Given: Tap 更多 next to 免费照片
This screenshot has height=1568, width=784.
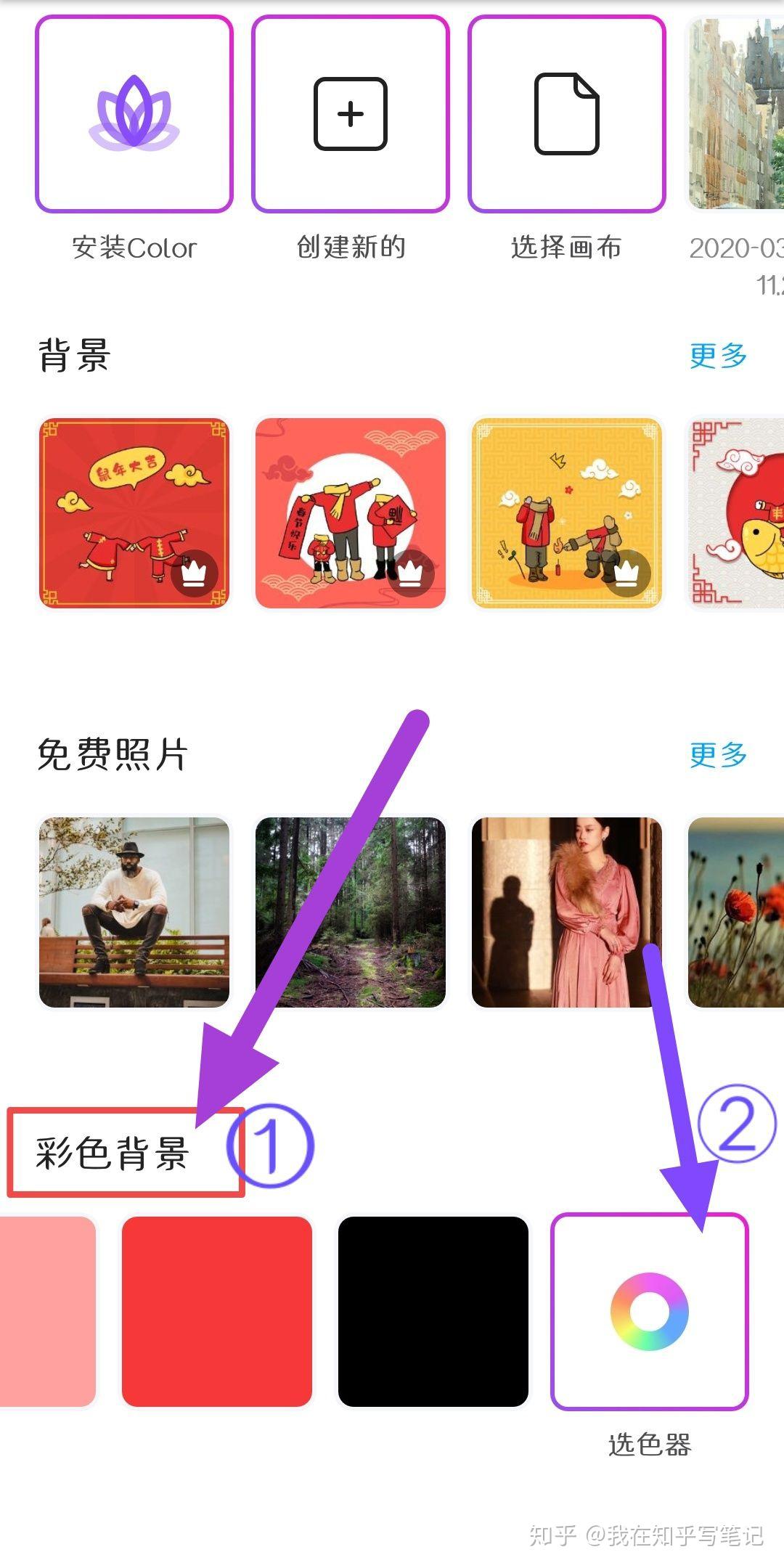Looking at the screenshot, I should coord(717,755).
